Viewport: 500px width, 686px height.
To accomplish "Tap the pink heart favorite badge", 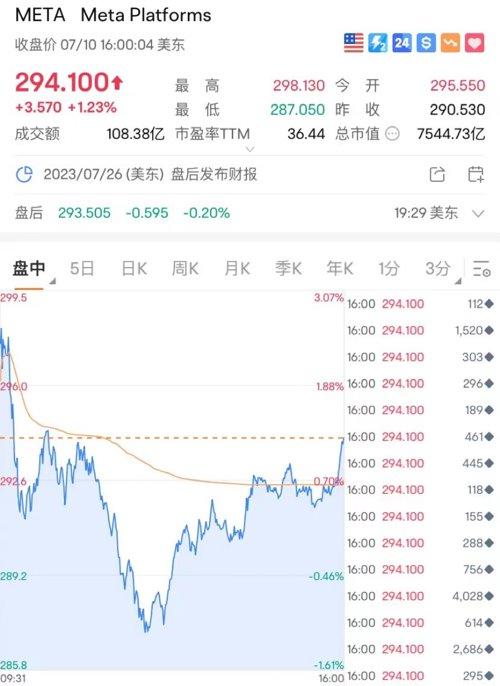I will (475, 43).
